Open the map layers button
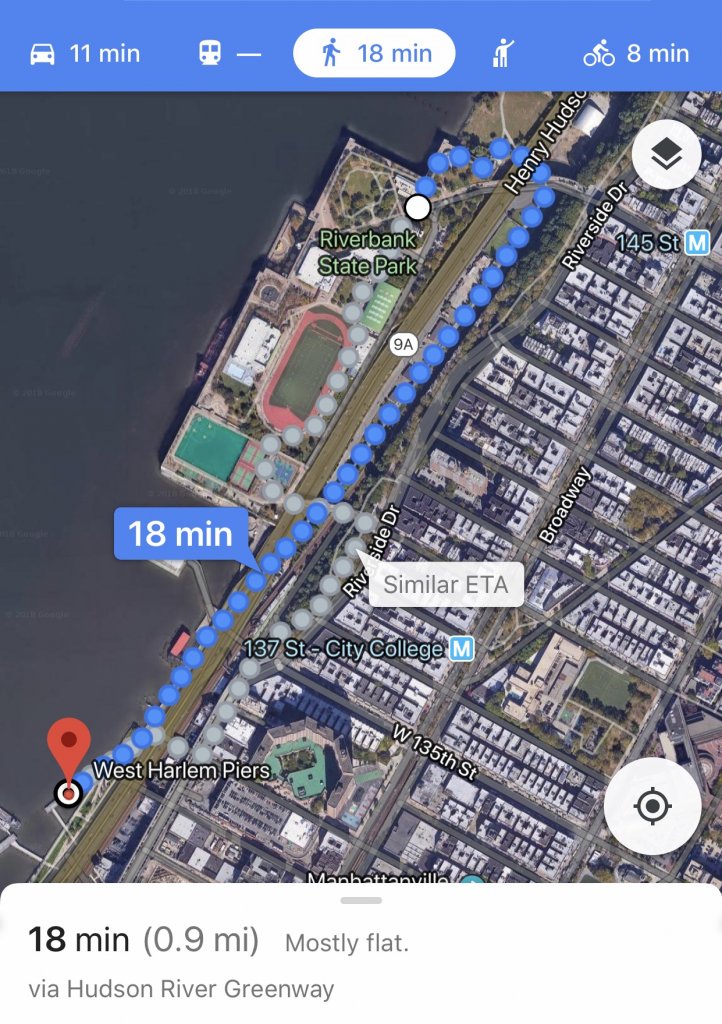Viewport: 722px width, 1024px height. (666, 155)
